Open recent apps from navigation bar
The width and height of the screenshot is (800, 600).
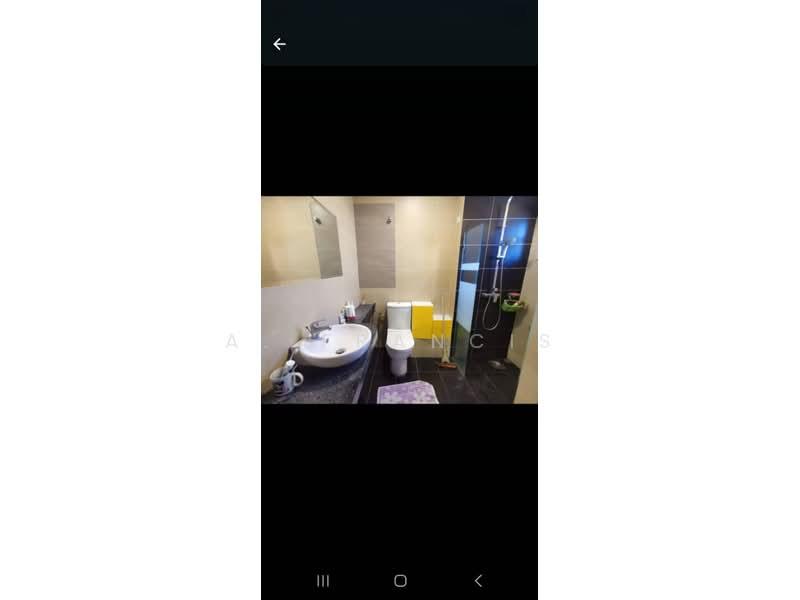[323, 581]
